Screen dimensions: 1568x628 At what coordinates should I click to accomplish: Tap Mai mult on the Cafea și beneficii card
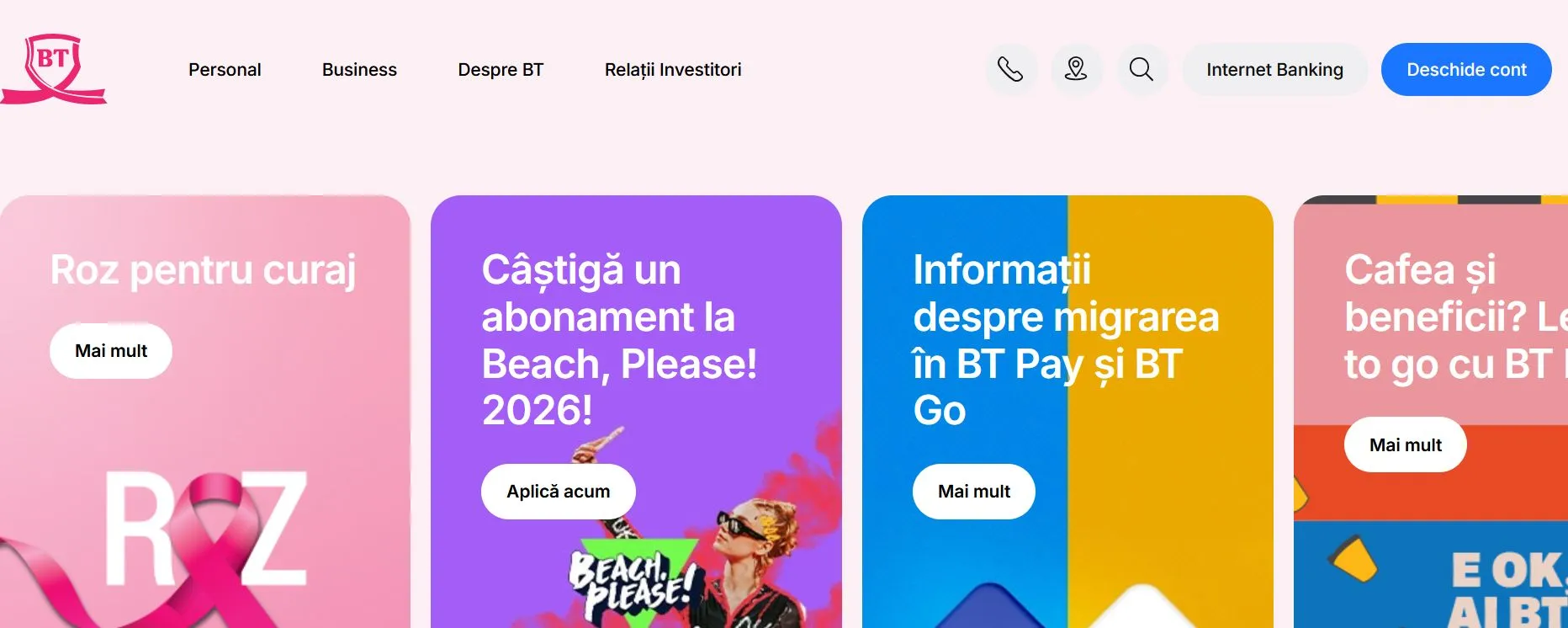tap(1405, 445)
